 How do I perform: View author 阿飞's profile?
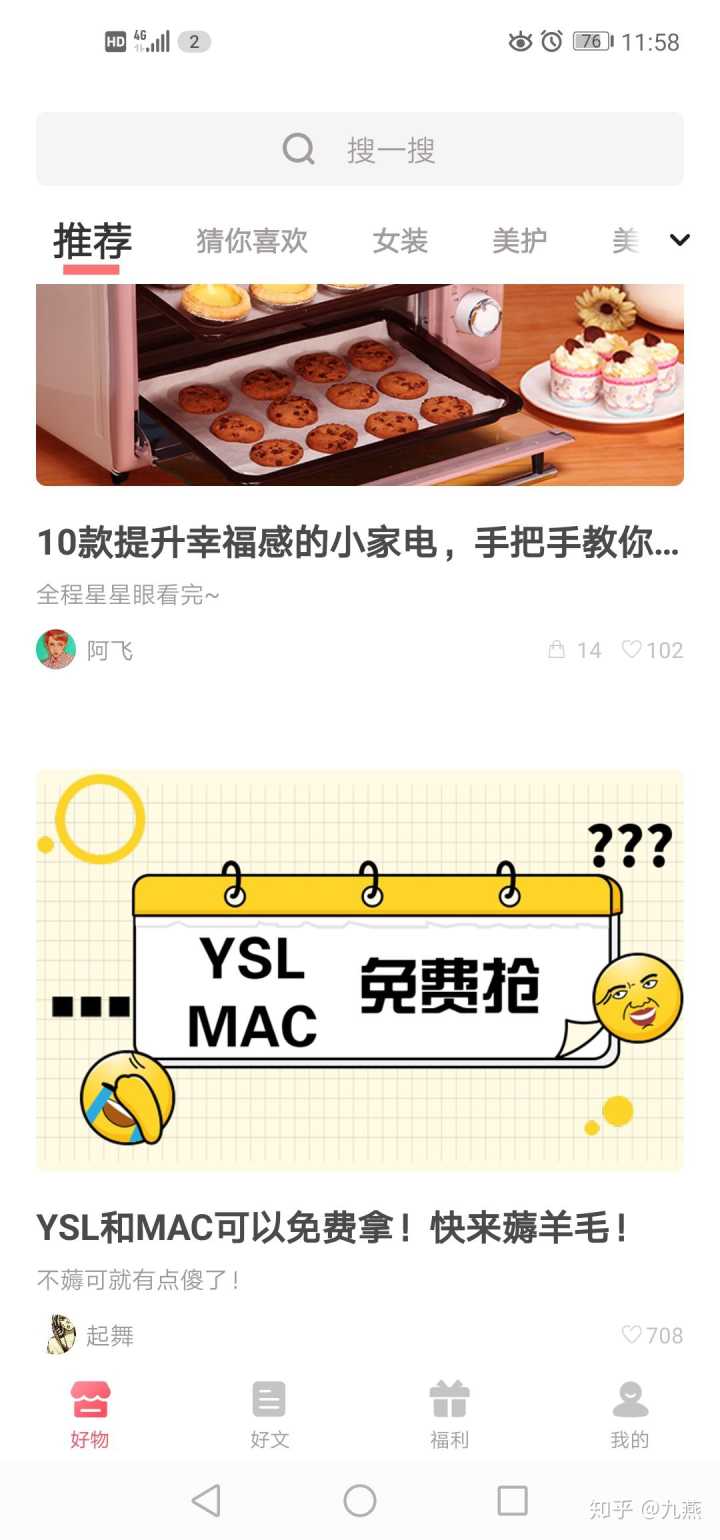click(57, 650)
